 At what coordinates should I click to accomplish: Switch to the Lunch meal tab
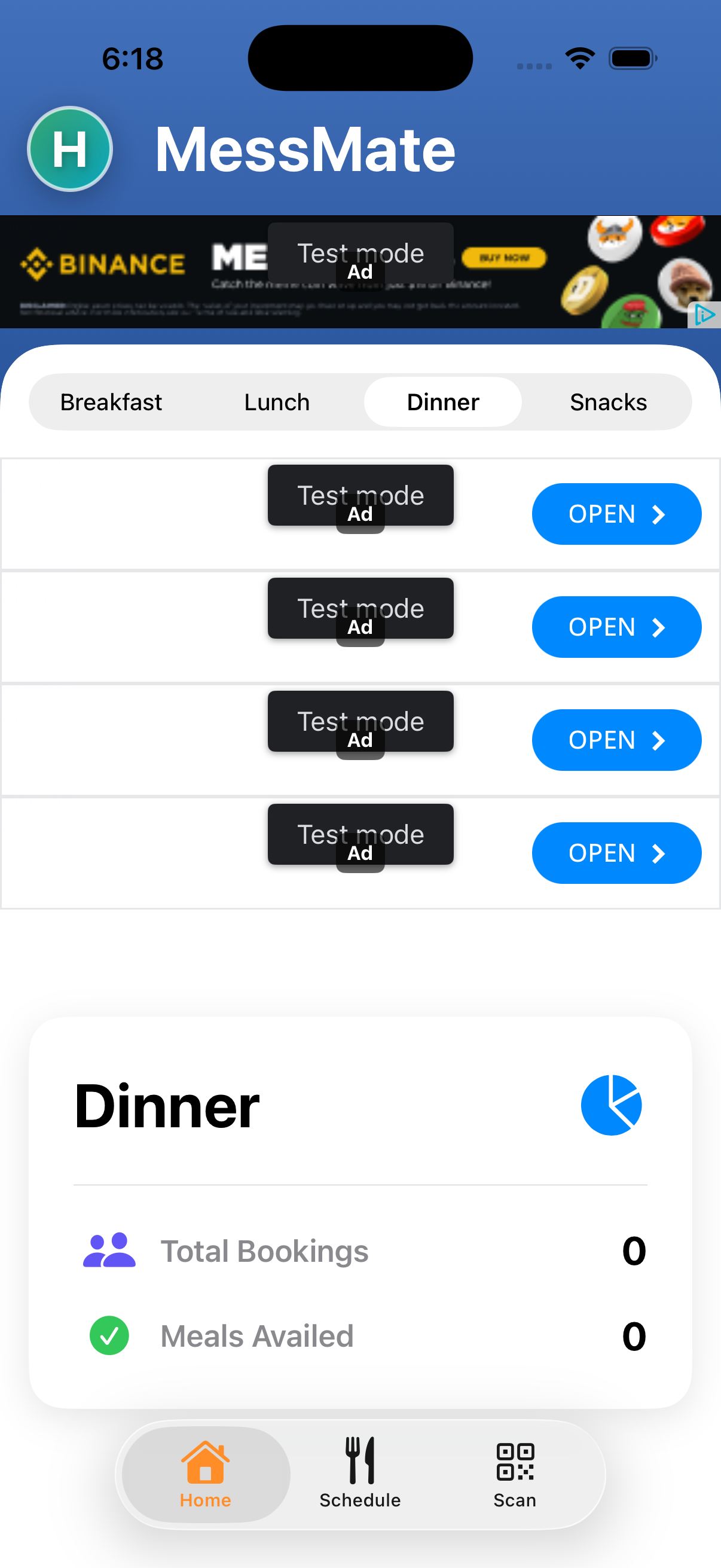point(277,402)
